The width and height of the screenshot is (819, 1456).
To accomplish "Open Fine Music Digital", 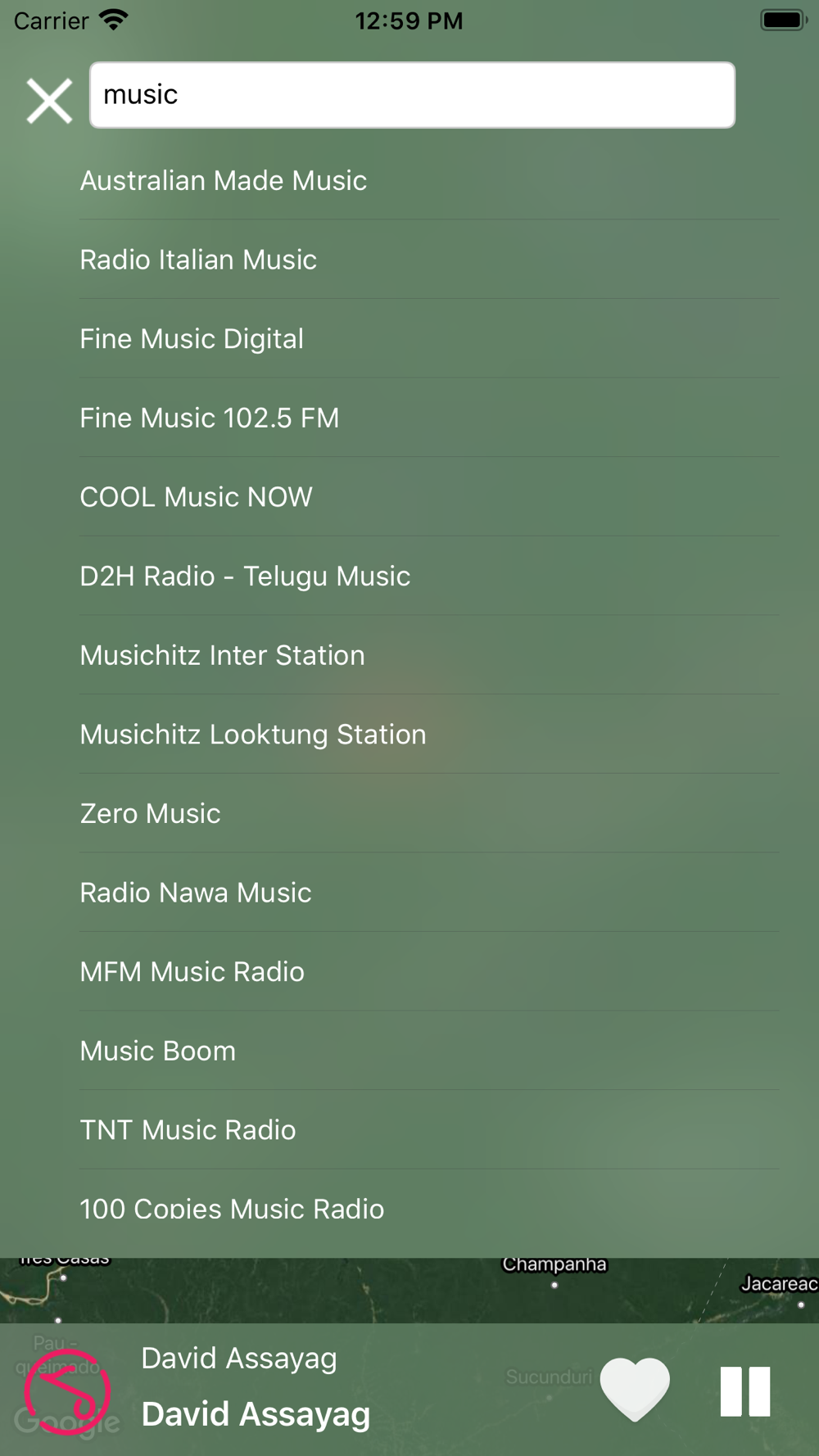I will click(429, 339).
